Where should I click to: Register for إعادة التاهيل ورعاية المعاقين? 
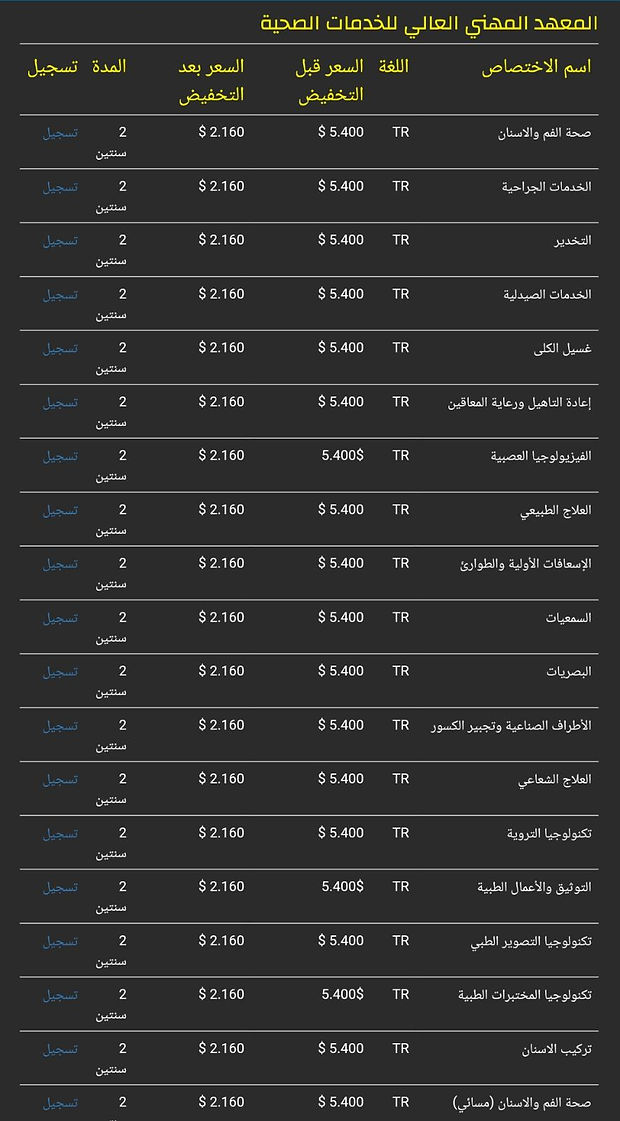click(x=60, y=402)
